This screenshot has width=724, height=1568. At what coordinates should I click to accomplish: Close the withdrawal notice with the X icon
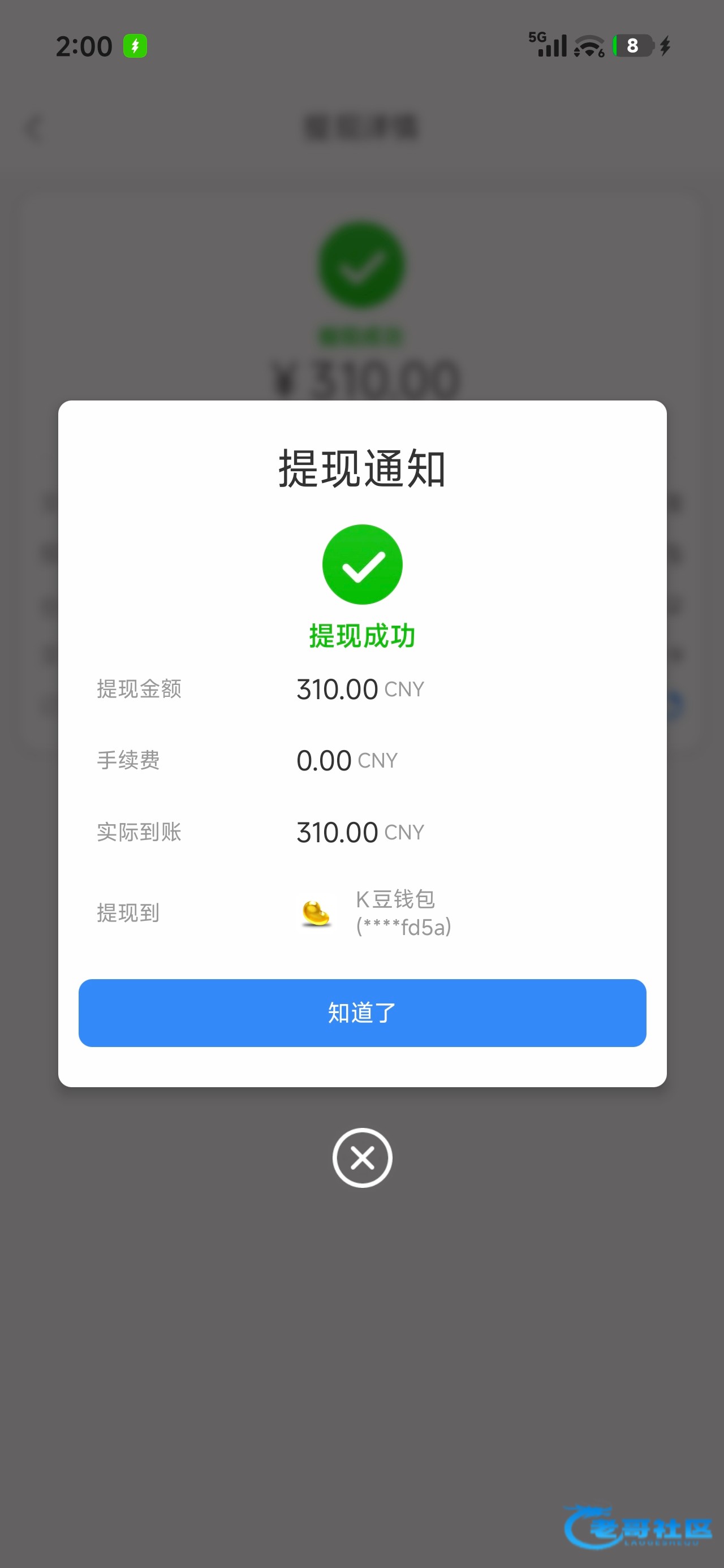tap(363, 1158)
